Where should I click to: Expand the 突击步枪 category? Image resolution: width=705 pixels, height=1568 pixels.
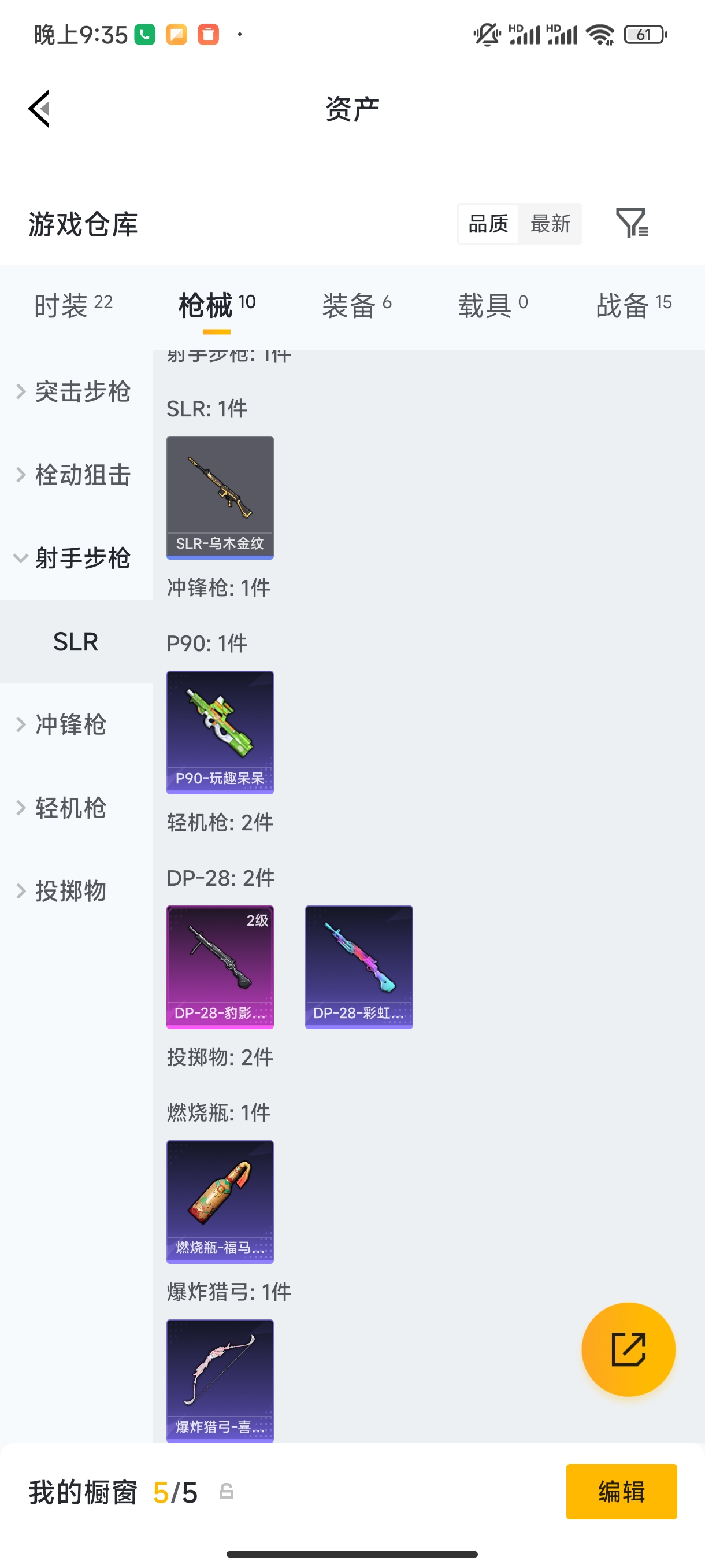click(83, 393)
